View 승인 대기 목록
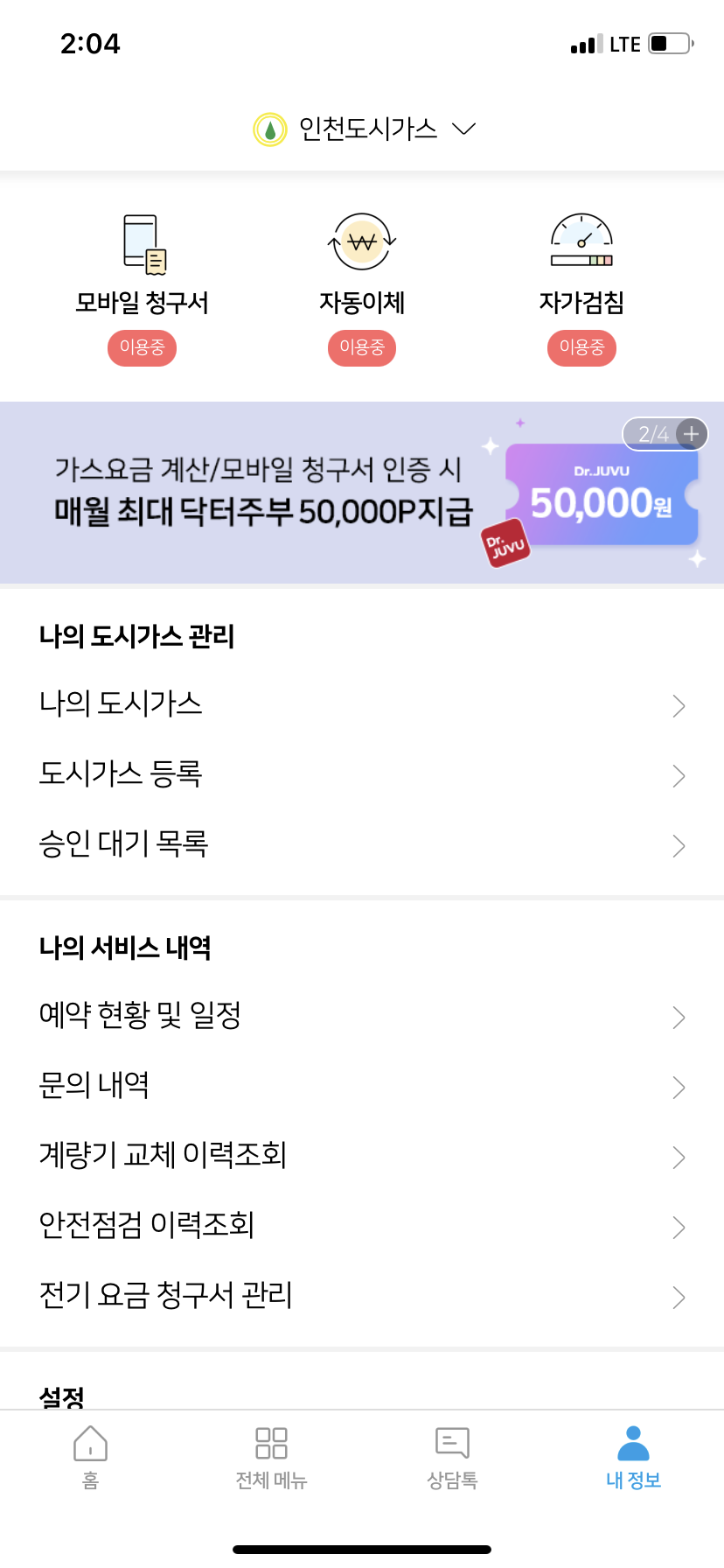724x1568 pixels. pos(362,844)
